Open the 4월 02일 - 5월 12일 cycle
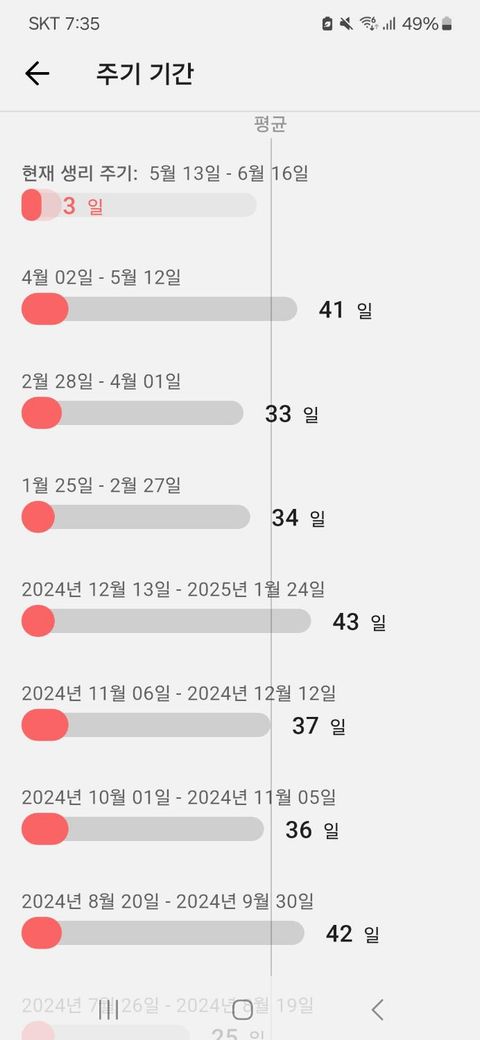Image resolution: width=480 pixels, height=1040 pixels. (240, 296)
